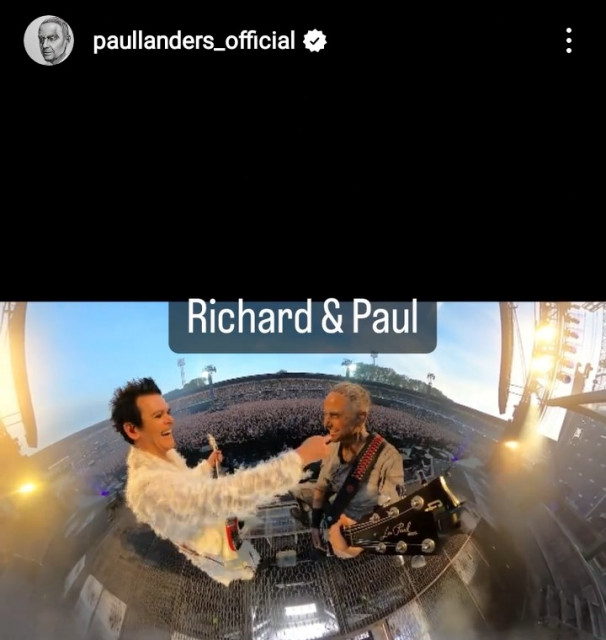Screen dimensions: 606x640
Task: Open the paullanders_official username link
Action: 194,41
